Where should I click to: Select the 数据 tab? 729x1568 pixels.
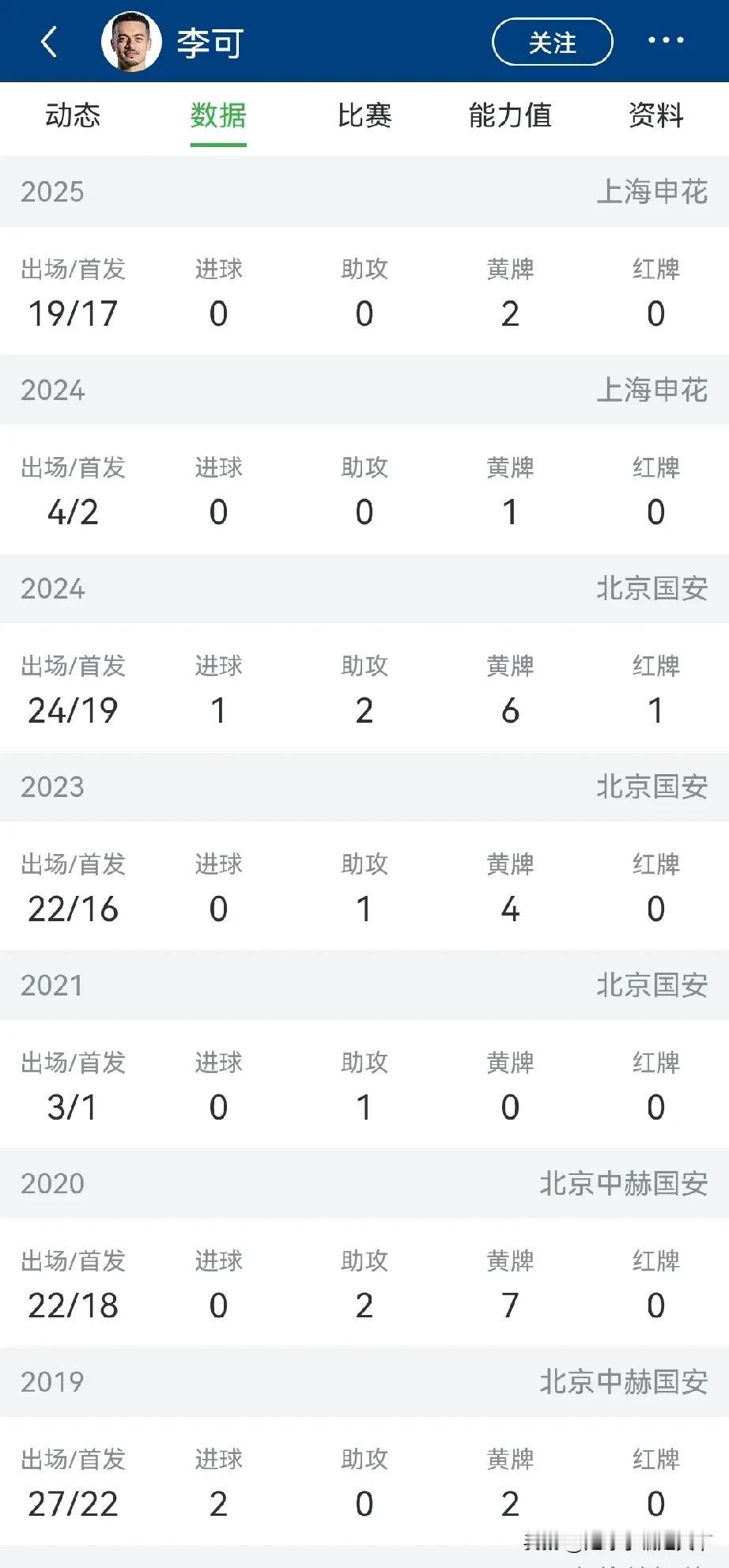click(x=218, y=116)
